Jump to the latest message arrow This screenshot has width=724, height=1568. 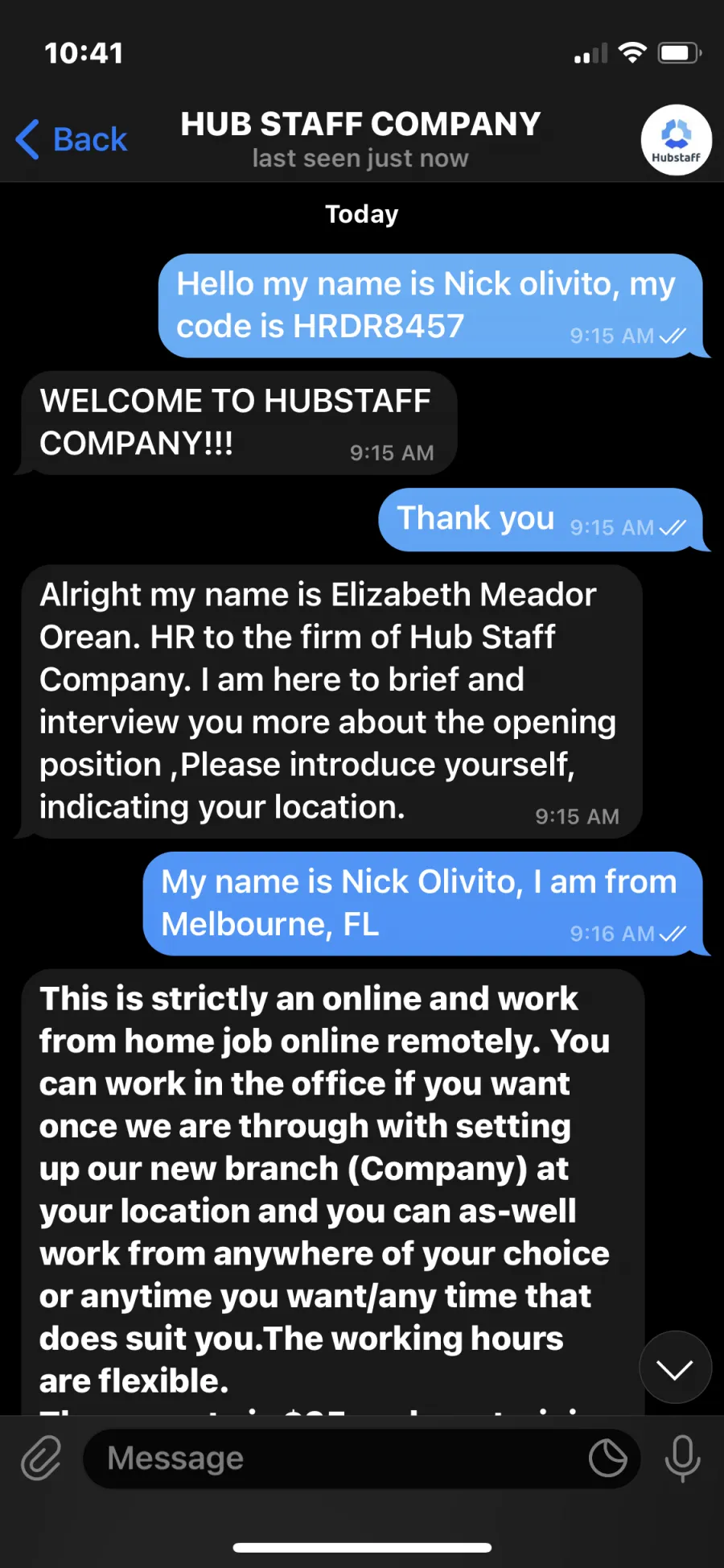[x=675, y=1368]
